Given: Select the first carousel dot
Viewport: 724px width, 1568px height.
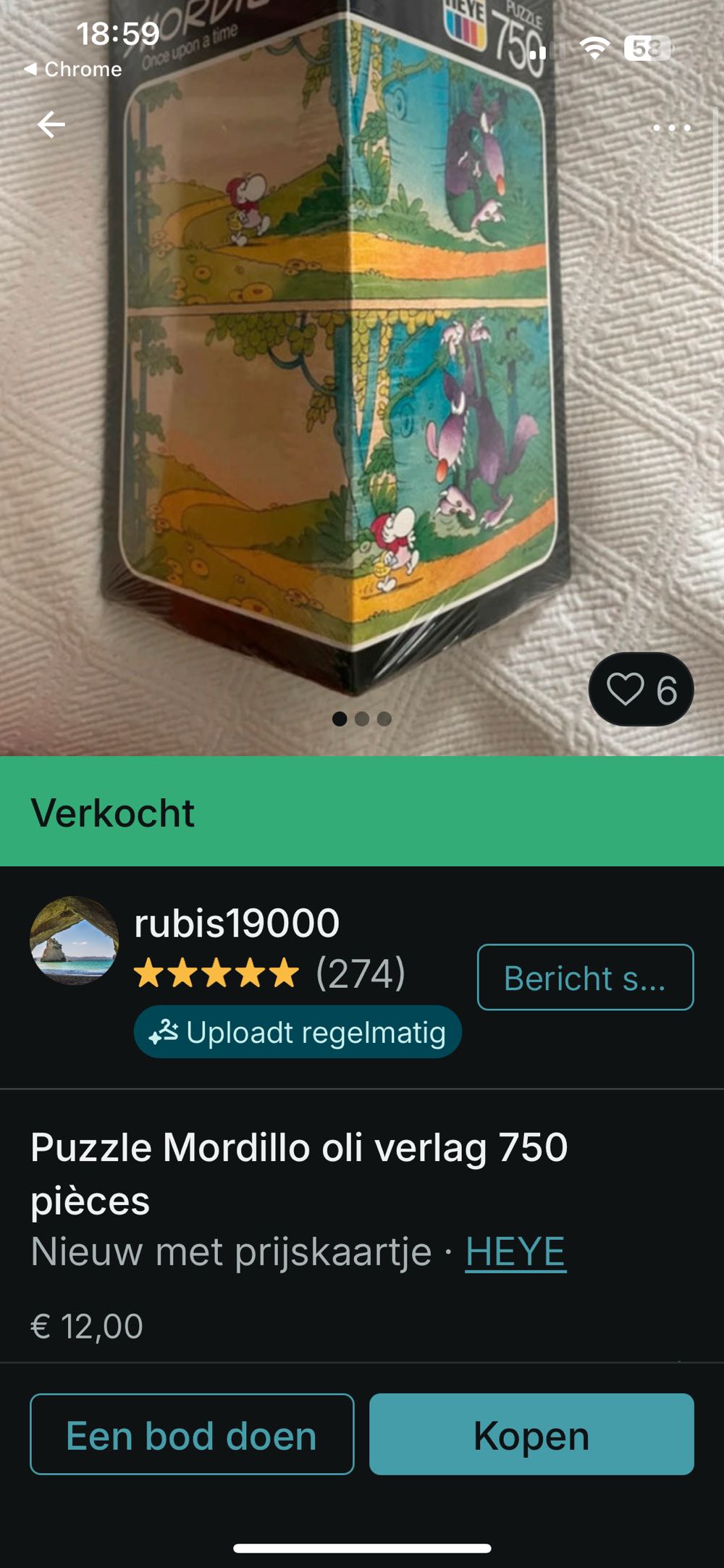Looking at the screenshot, I should [x=339, y=717].
